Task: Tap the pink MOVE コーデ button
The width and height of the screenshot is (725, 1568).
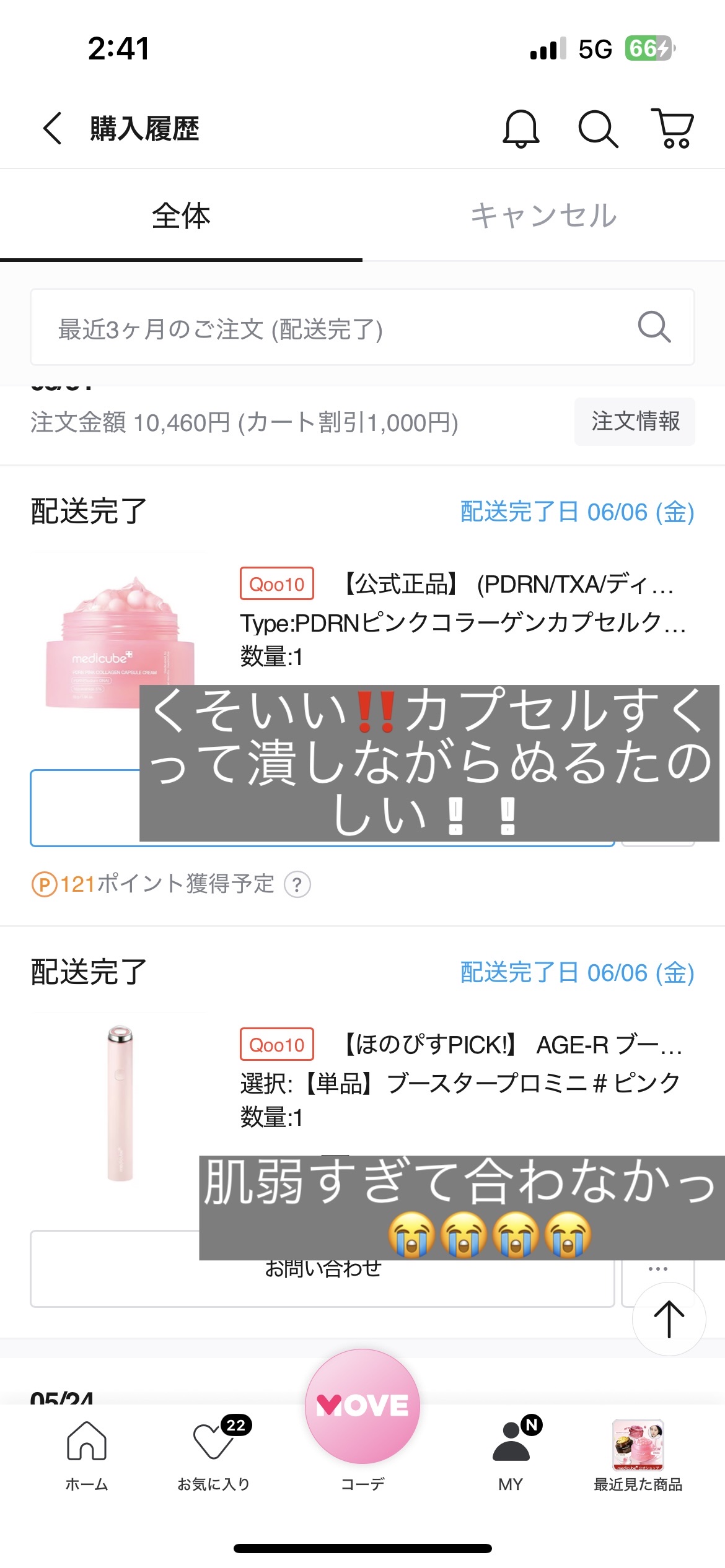Action: pyautogui.click(x=362, y=1406)
